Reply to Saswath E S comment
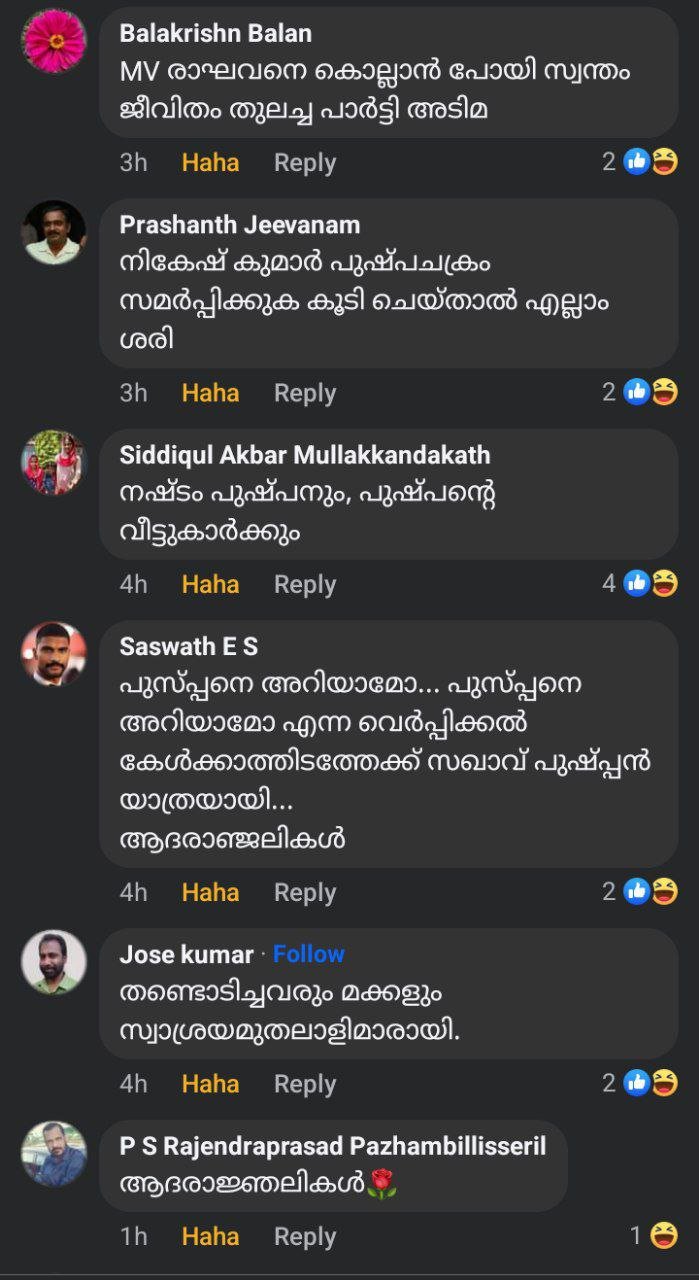699x1280 pixels. coord(305,892)
